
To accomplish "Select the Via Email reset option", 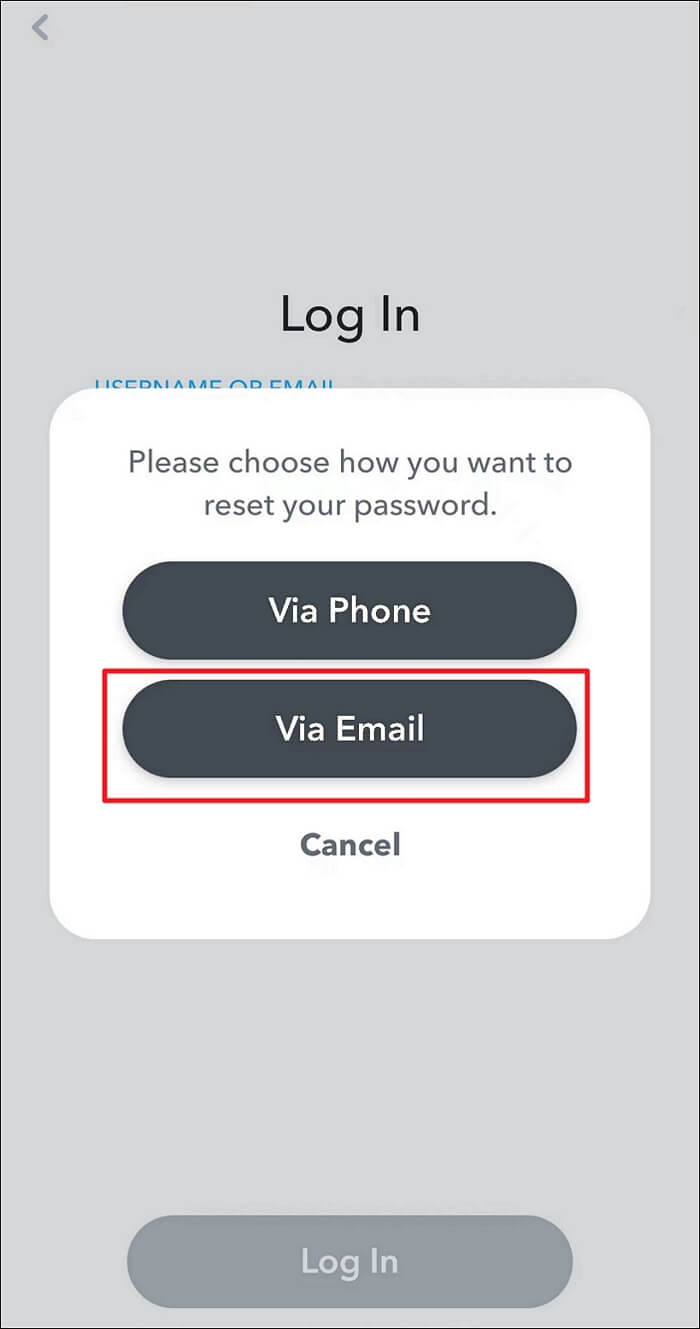I will [x=349, y=728].
